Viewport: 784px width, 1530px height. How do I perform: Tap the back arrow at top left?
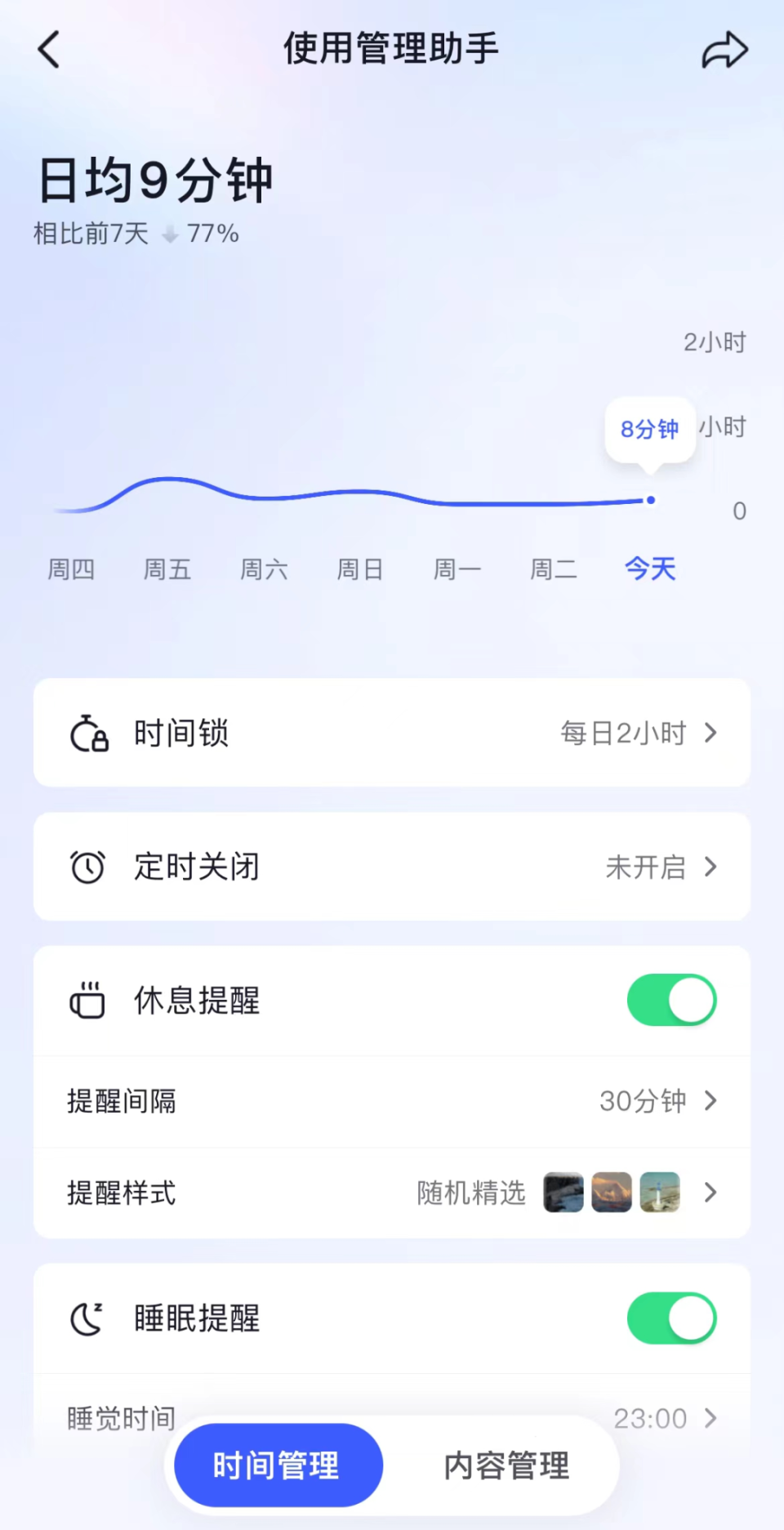[x=49, y=49]
